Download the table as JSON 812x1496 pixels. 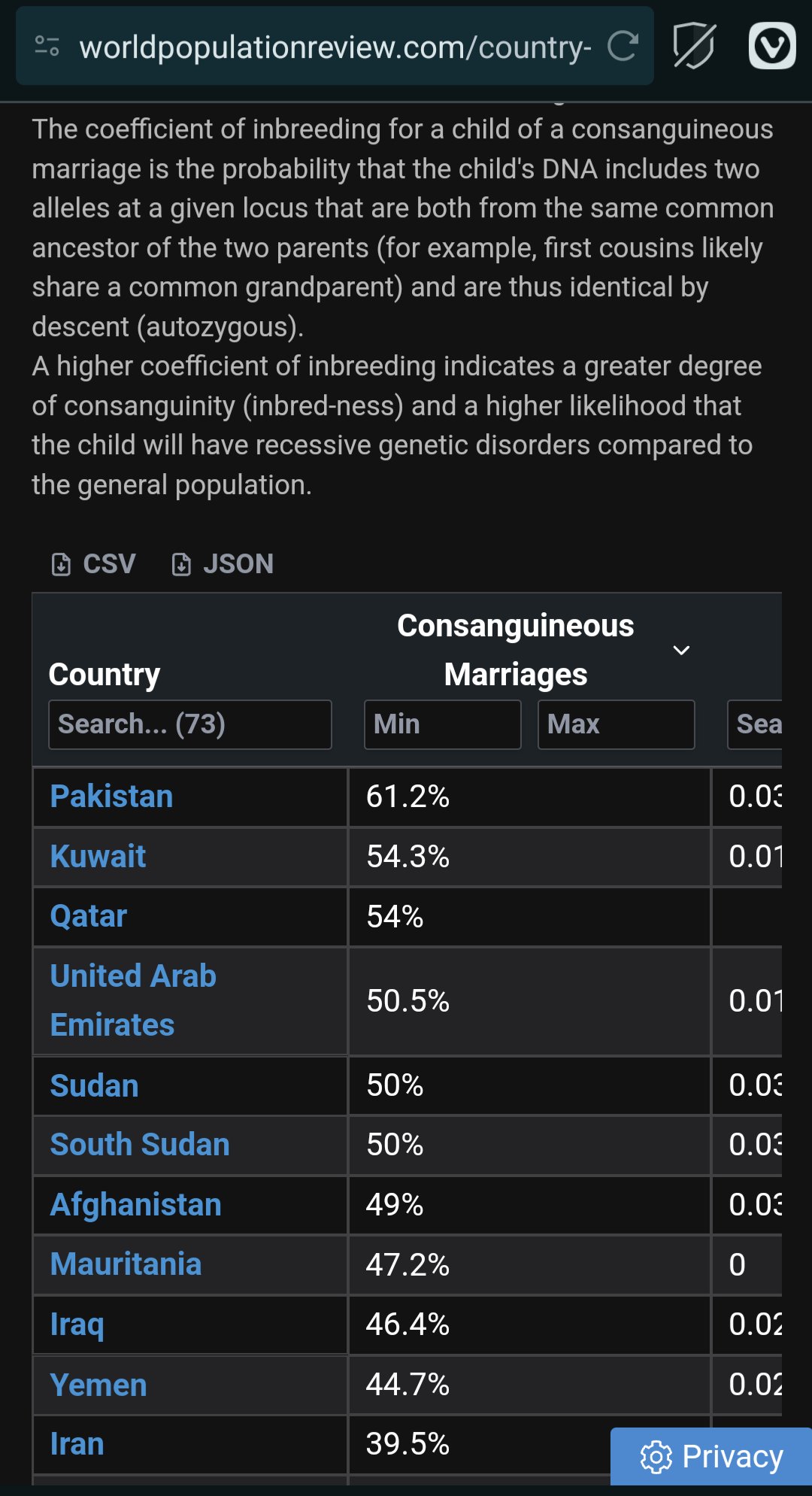click(x=223, y=563)
